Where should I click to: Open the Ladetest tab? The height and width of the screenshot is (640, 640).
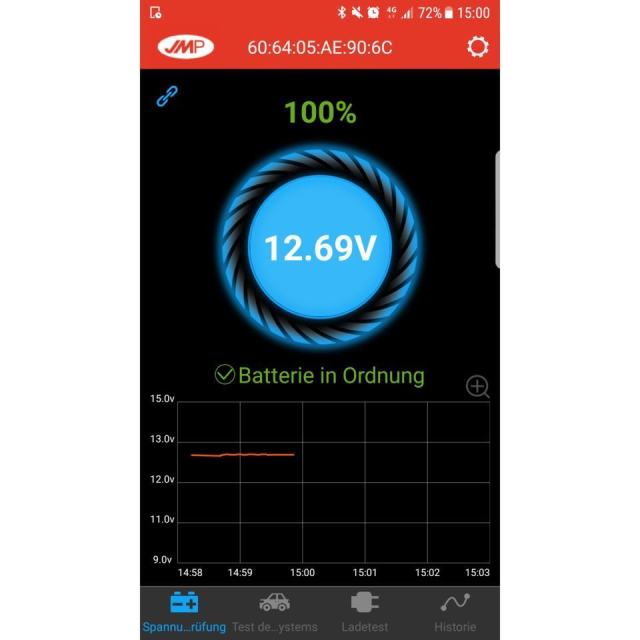pyautogui.click(x=365, y=612)
